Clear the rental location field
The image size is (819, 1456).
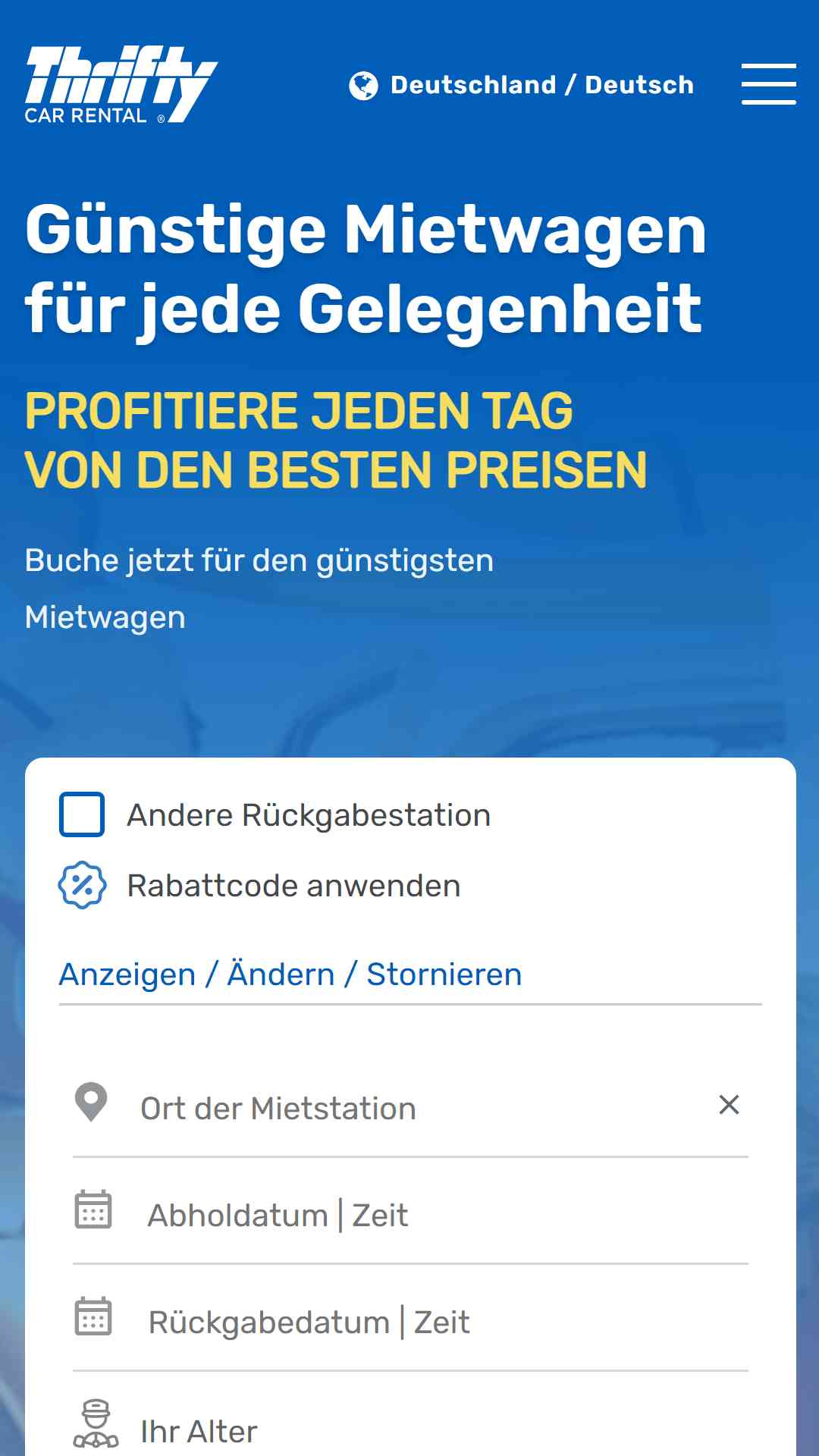pos(729,1105)
